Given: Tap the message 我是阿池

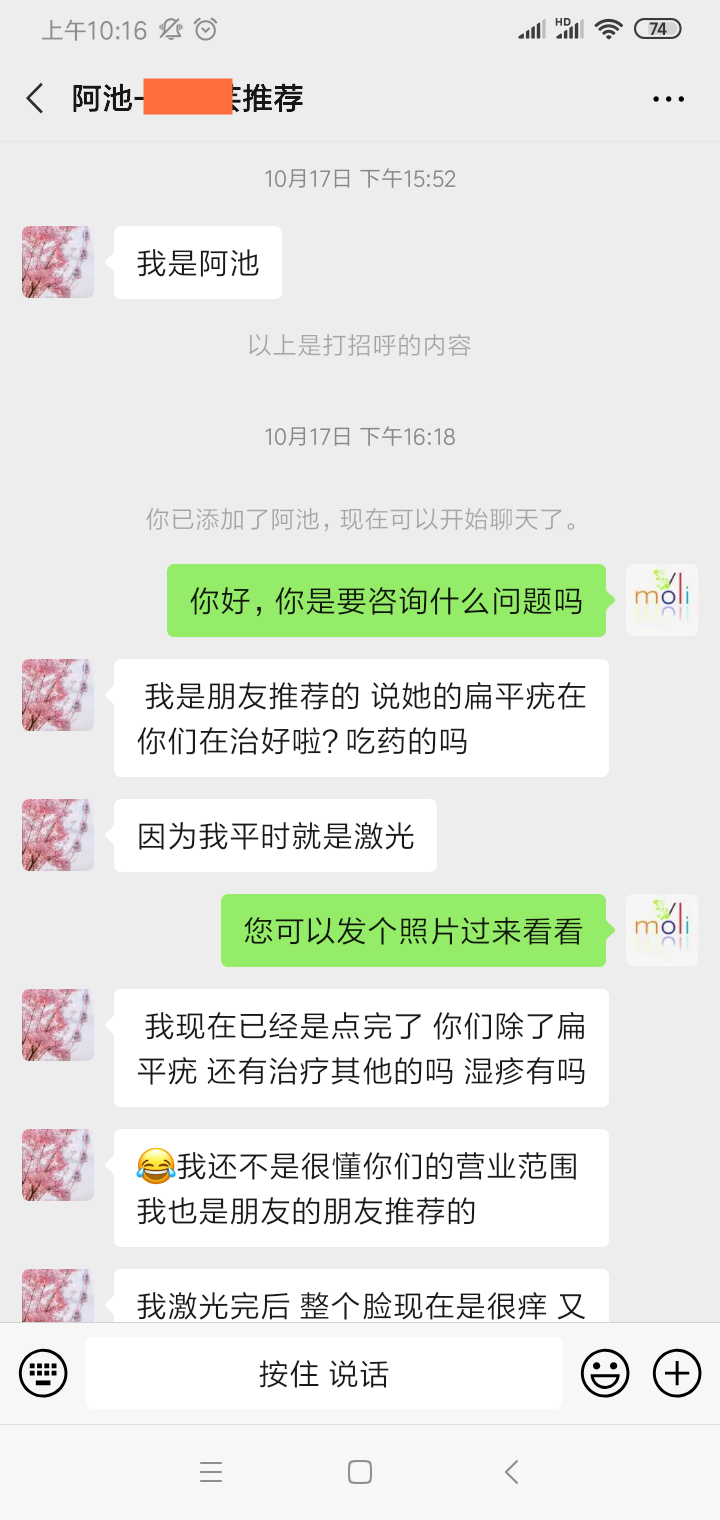Looking at the screenshot, I should tap(197, 262).
